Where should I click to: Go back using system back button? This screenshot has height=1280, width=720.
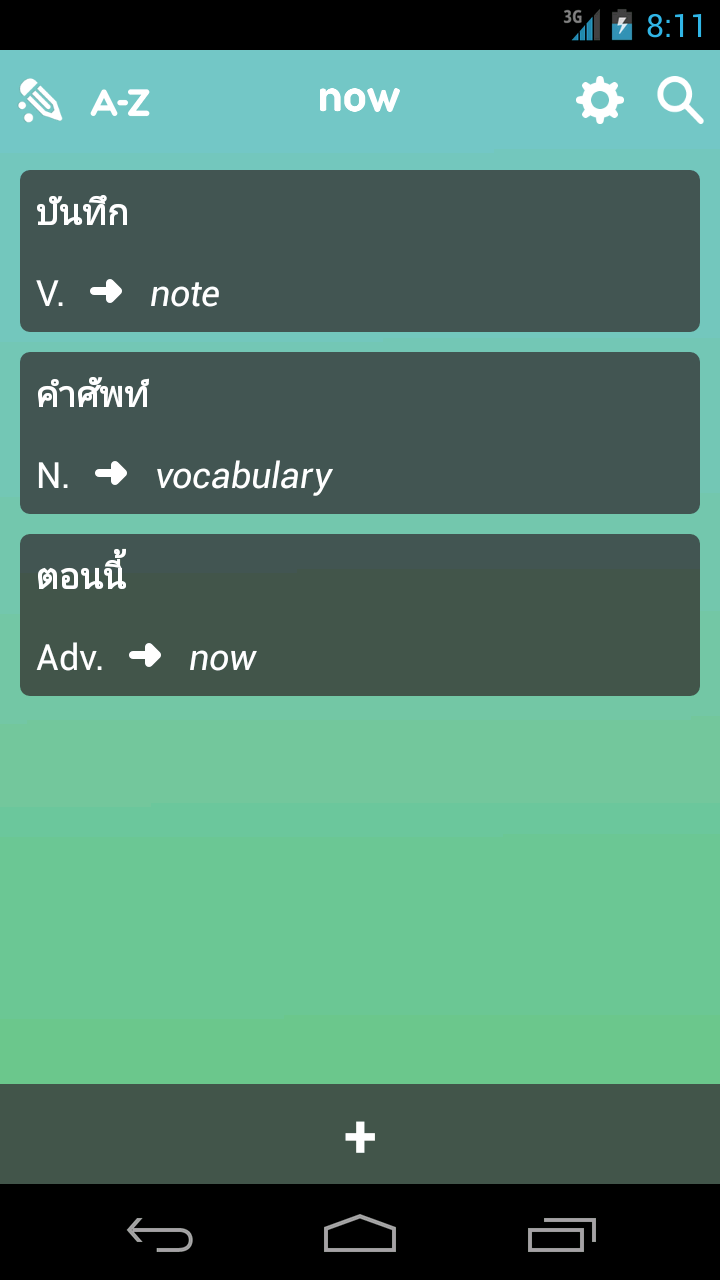point(160,1234)
